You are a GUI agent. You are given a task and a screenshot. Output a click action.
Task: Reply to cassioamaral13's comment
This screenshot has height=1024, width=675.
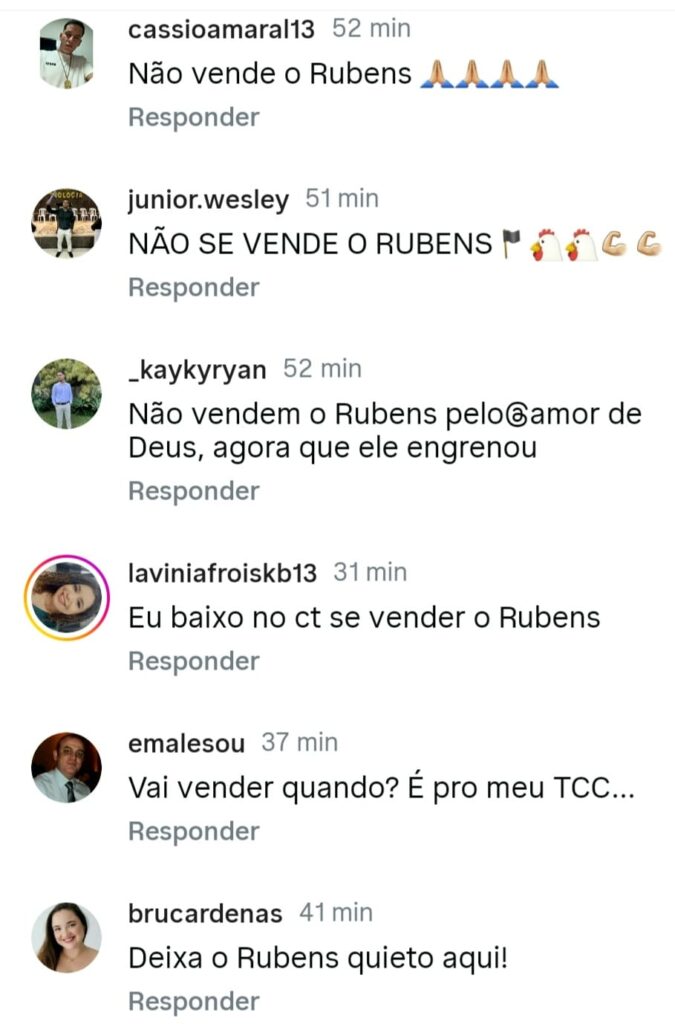193,117
